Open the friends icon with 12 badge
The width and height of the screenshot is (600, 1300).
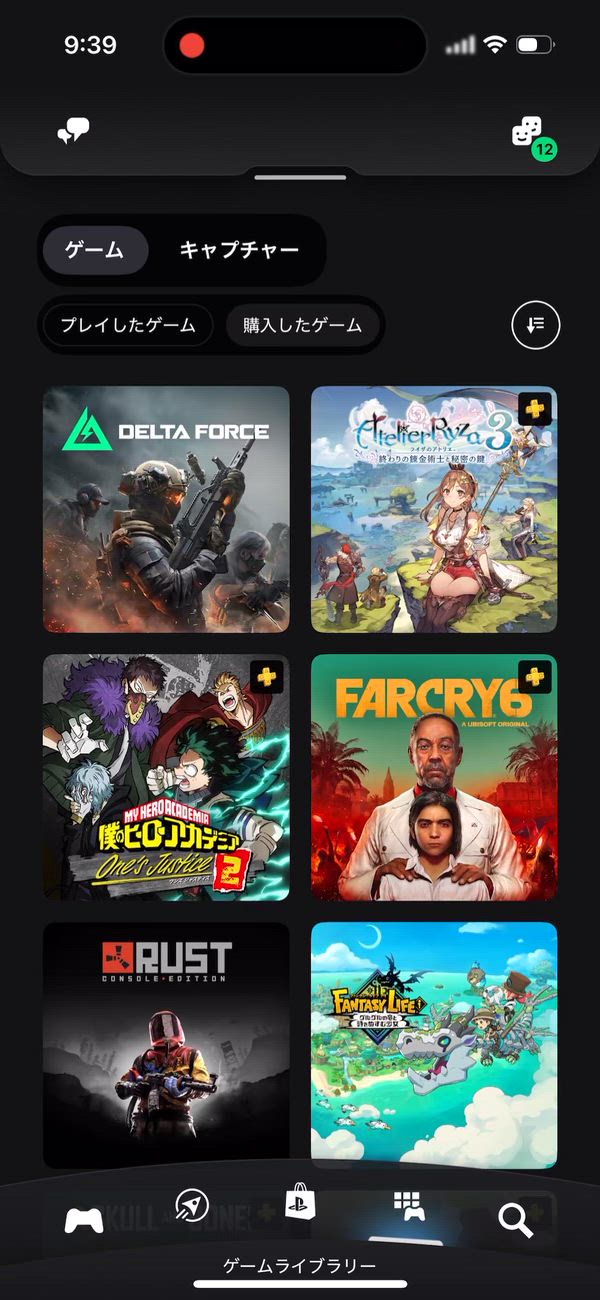pyautogui.click(x=529, y=135)
